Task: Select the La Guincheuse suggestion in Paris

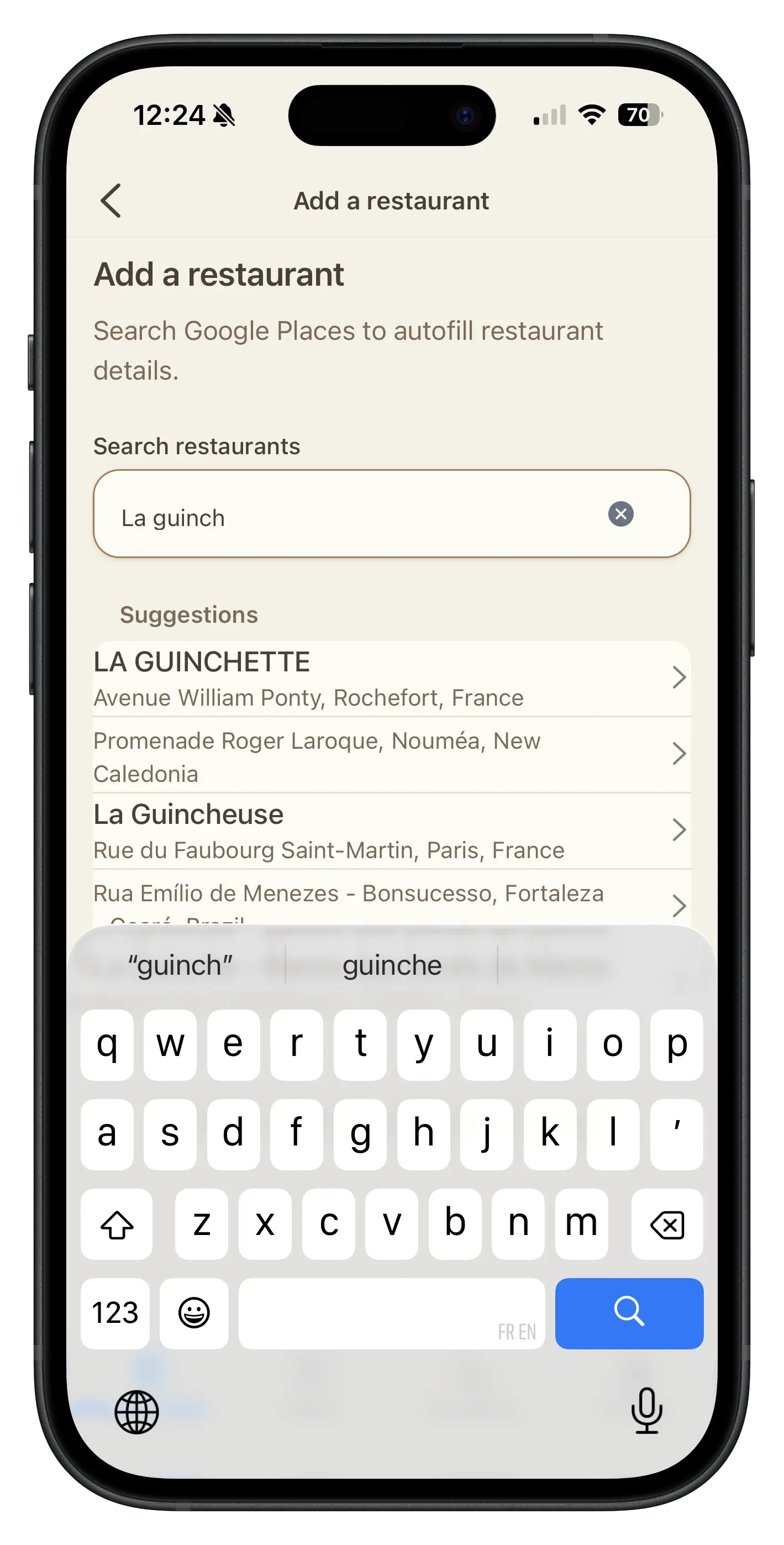Action: (360, 829)
